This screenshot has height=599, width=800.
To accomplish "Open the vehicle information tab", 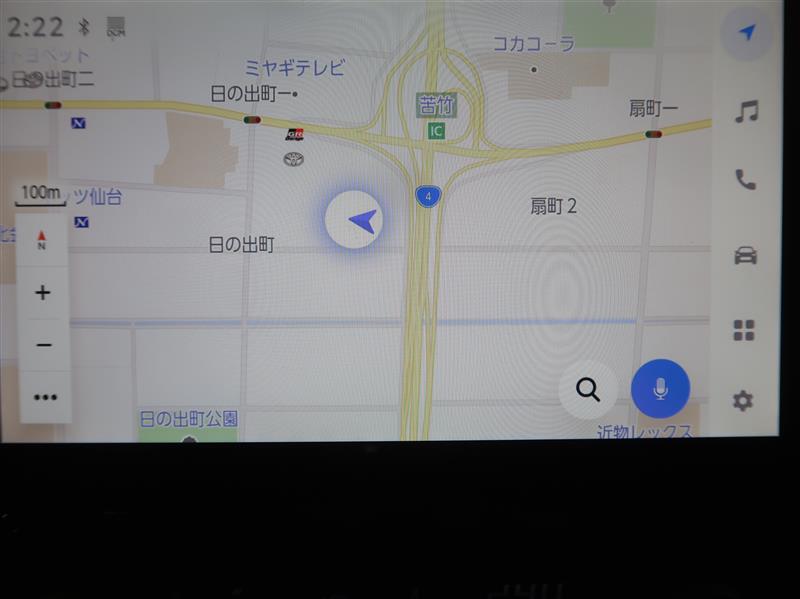I will (x=745, y=255).
